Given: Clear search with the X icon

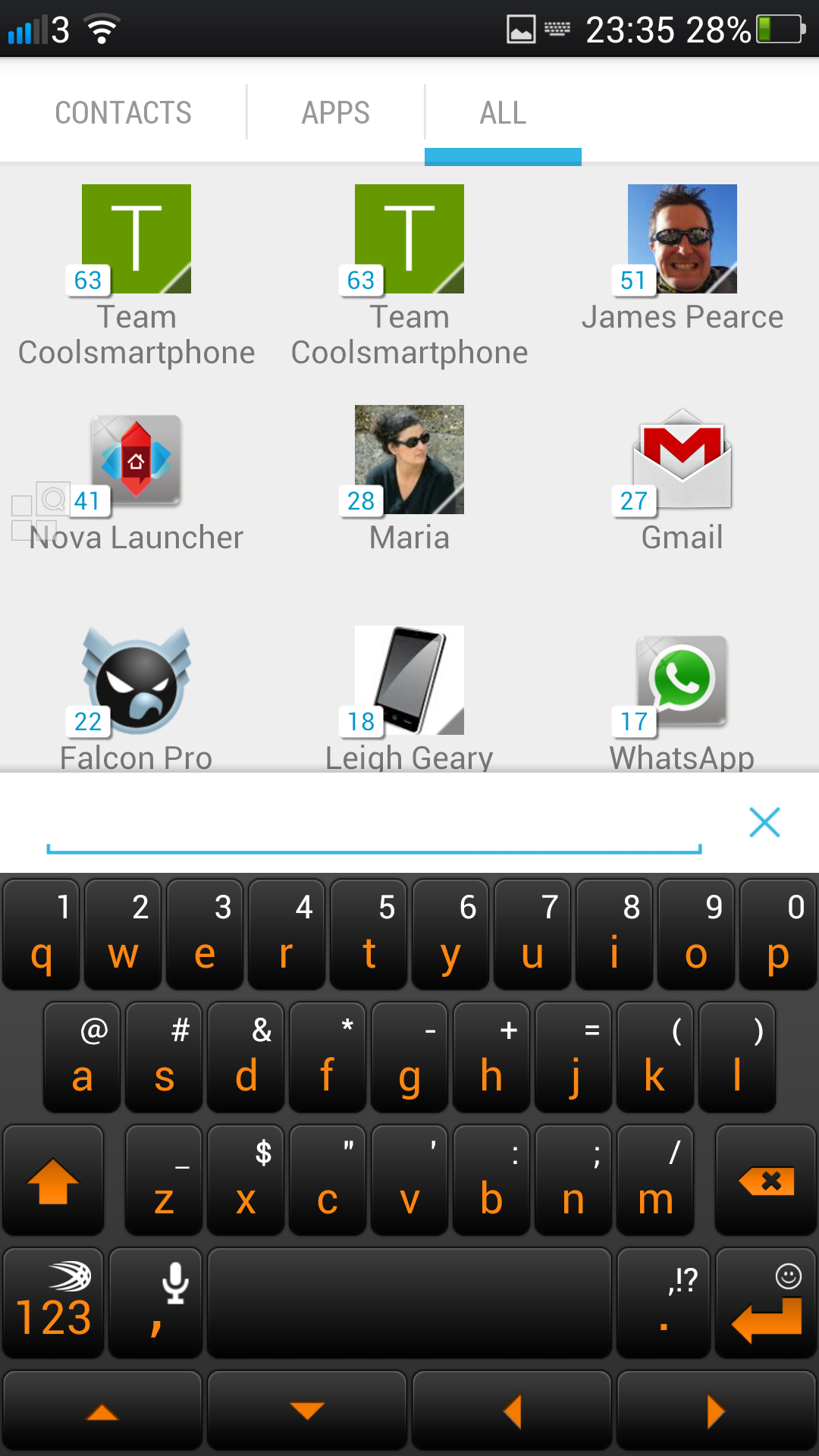Looking at the screenshot, I should pyautogui.click(x=764, y=822).
